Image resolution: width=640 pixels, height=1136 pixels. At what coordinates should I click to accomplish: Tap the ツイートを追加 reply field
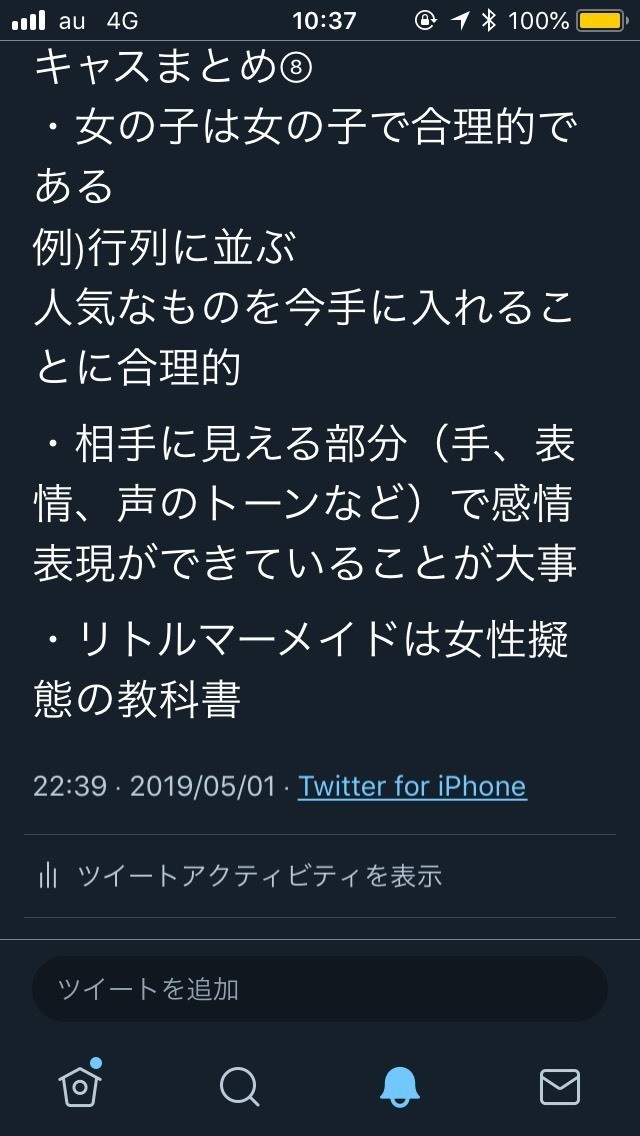click(x=320, y=989)
